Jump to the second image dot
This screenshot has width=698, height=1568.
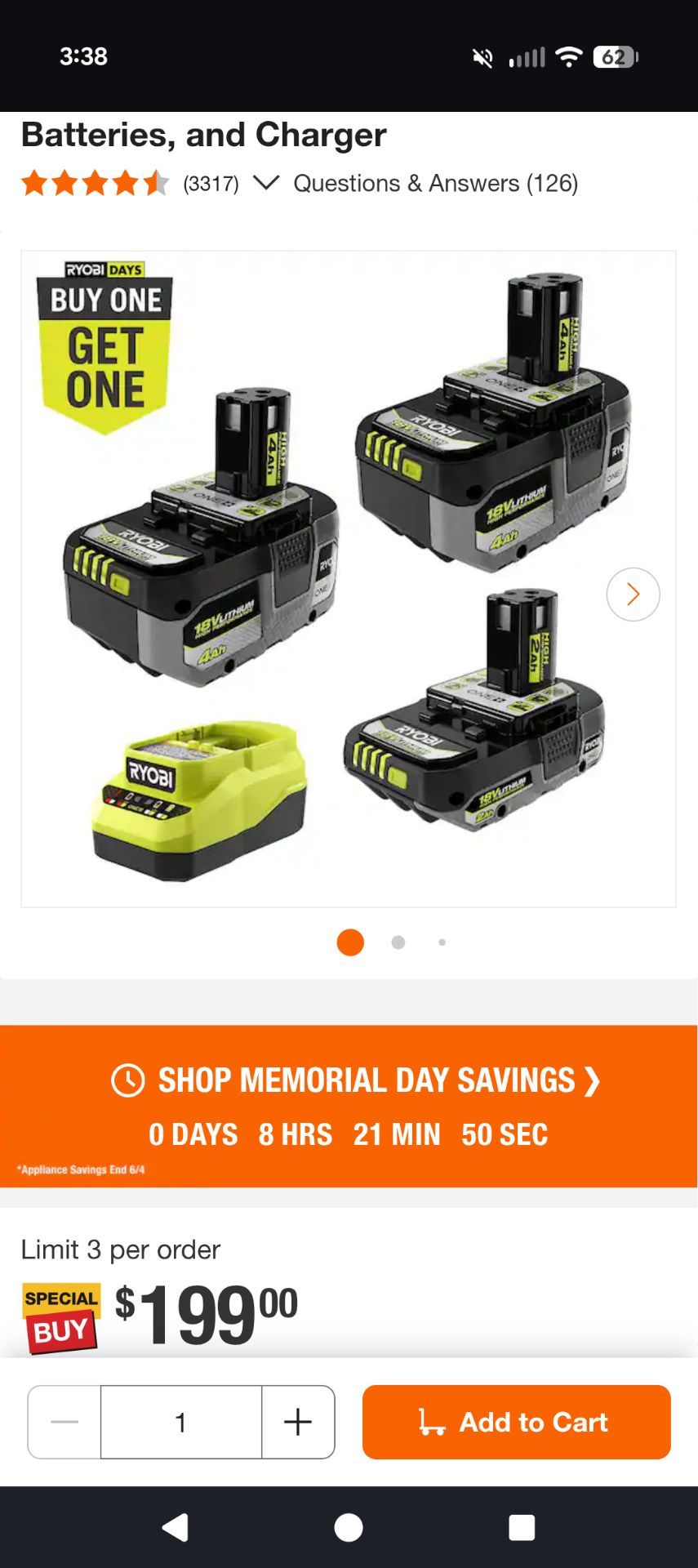(398, 942)
